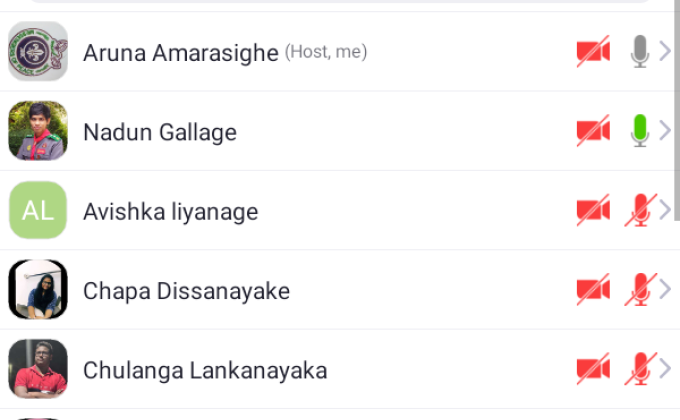Select participant Nadun Gallage
680x420 pixels.
pos(160,132)
